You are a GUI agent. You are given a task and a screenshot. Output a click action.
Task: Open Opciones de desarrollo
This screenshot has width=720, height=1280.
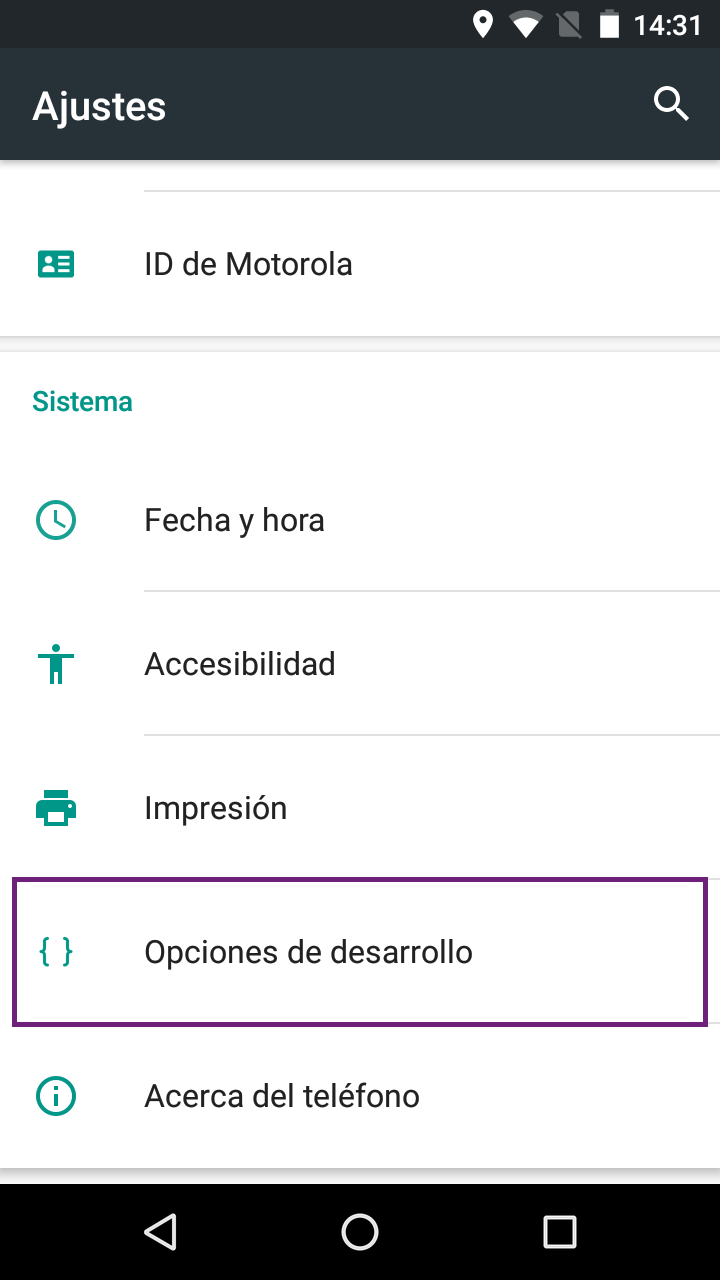pyautogui.click(x=360, y=952)
